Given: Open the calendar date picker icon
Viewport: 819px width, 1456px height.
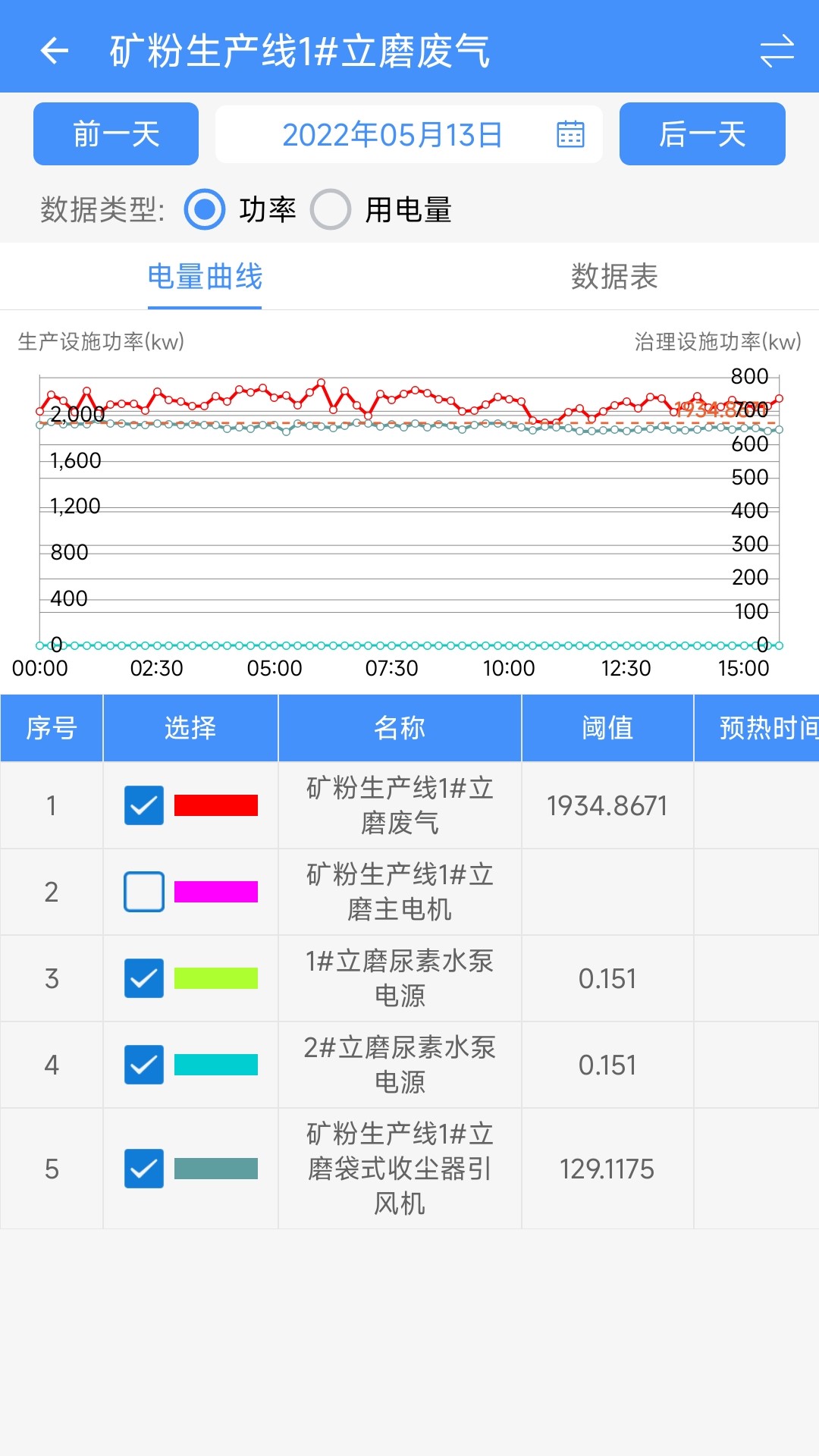Looking at the screenshot, I should pyautogui.click(x=570, y=134).
